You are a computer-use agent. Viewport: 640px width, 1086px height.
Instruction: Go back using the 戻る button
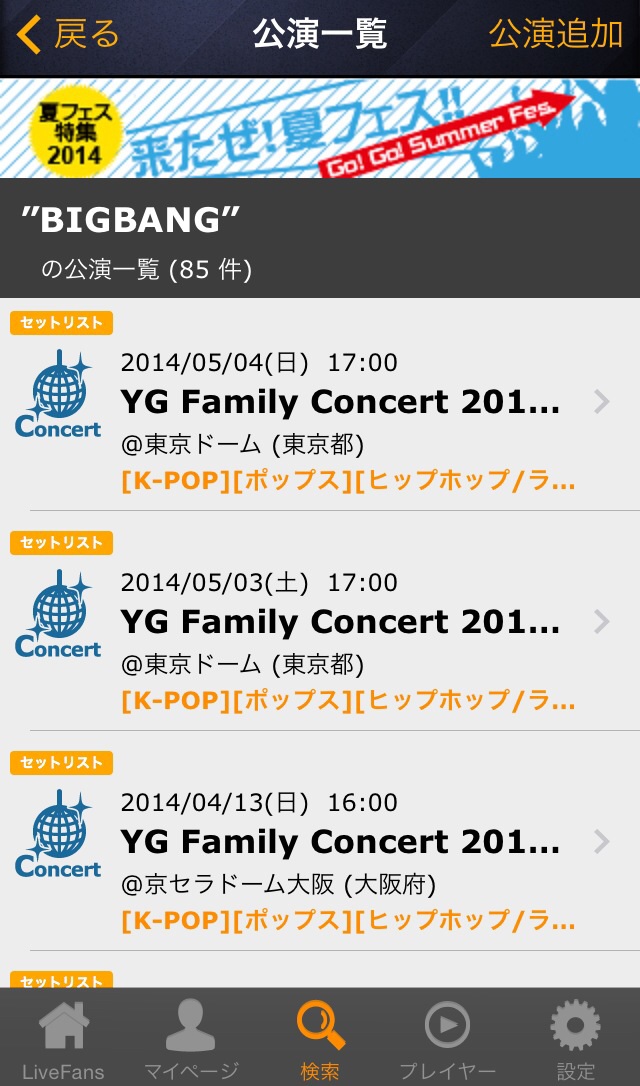pos(68,35)
